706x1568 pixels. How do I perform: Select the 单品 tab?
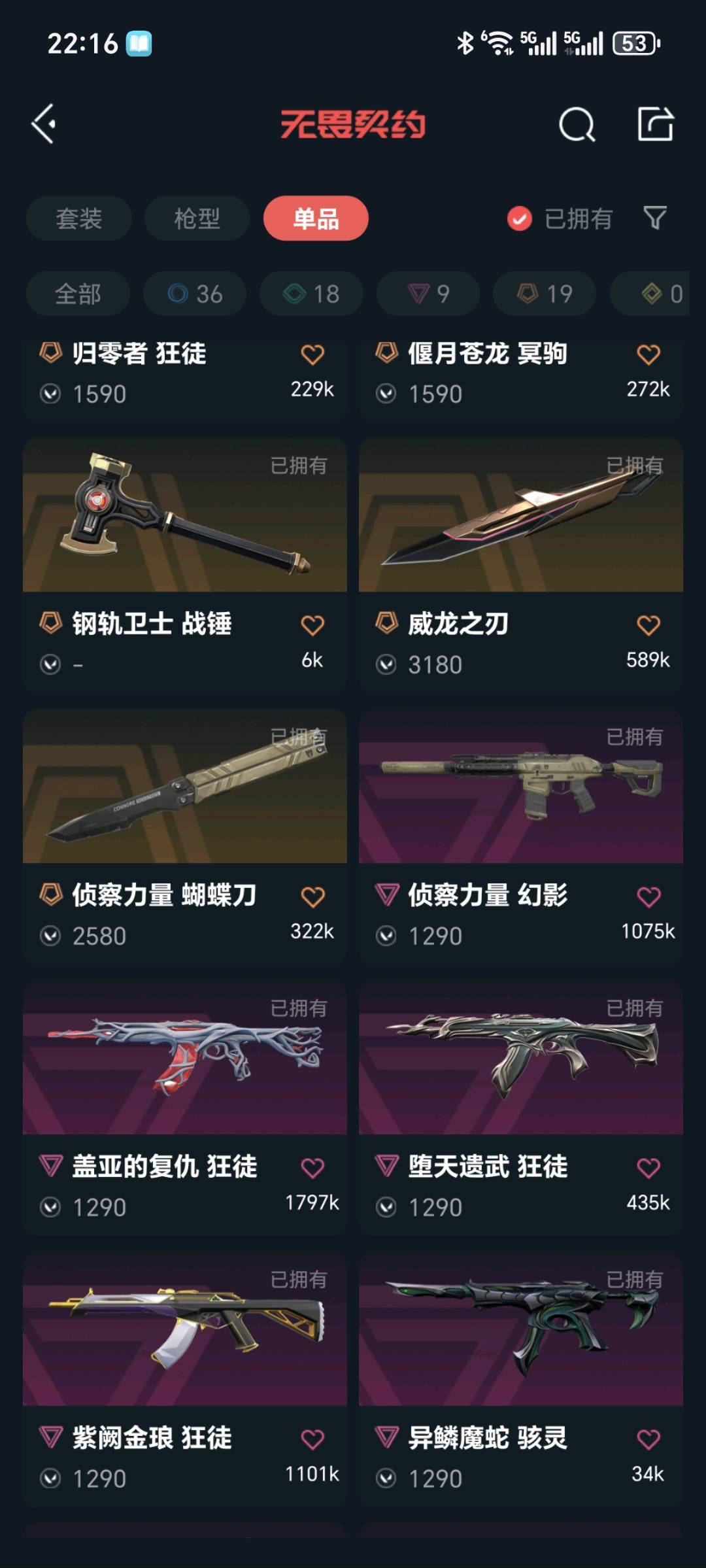click(x=316, y=218)
